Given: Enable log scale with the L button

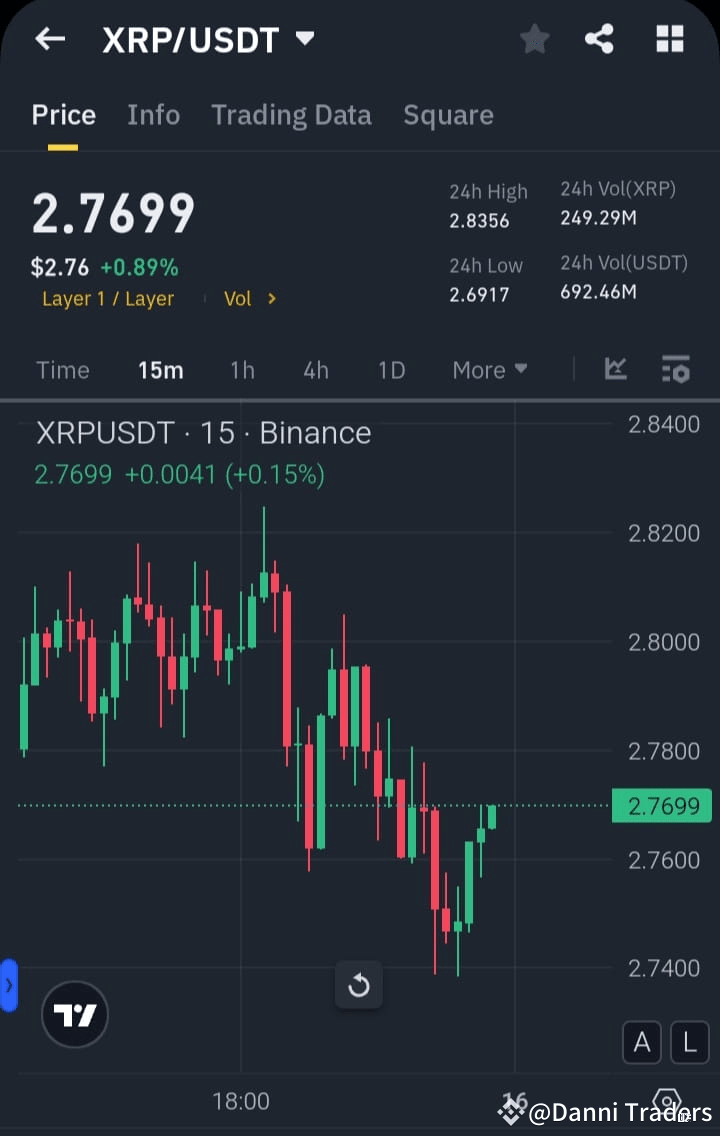Looking at the screenshot, I should tap(690, 1042).
